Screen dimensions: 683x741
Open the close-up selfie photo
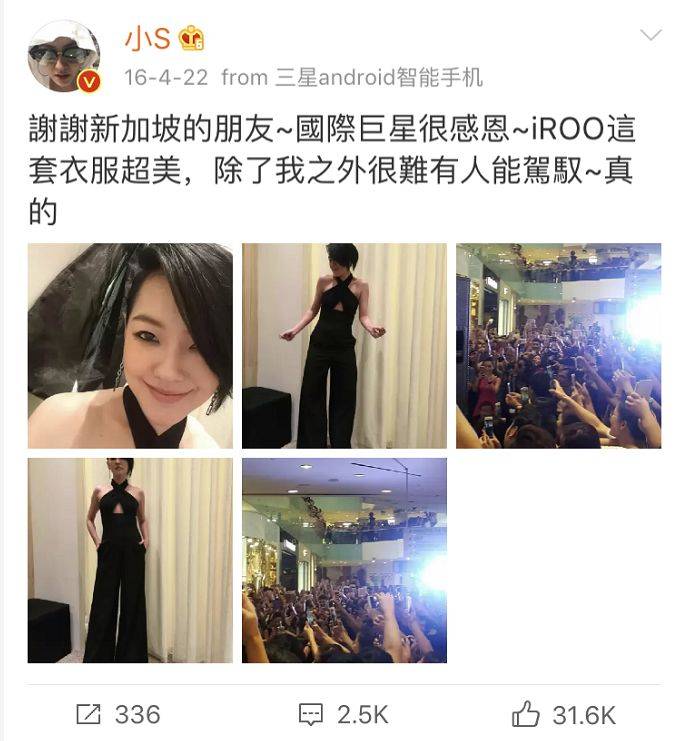point(130,345)
